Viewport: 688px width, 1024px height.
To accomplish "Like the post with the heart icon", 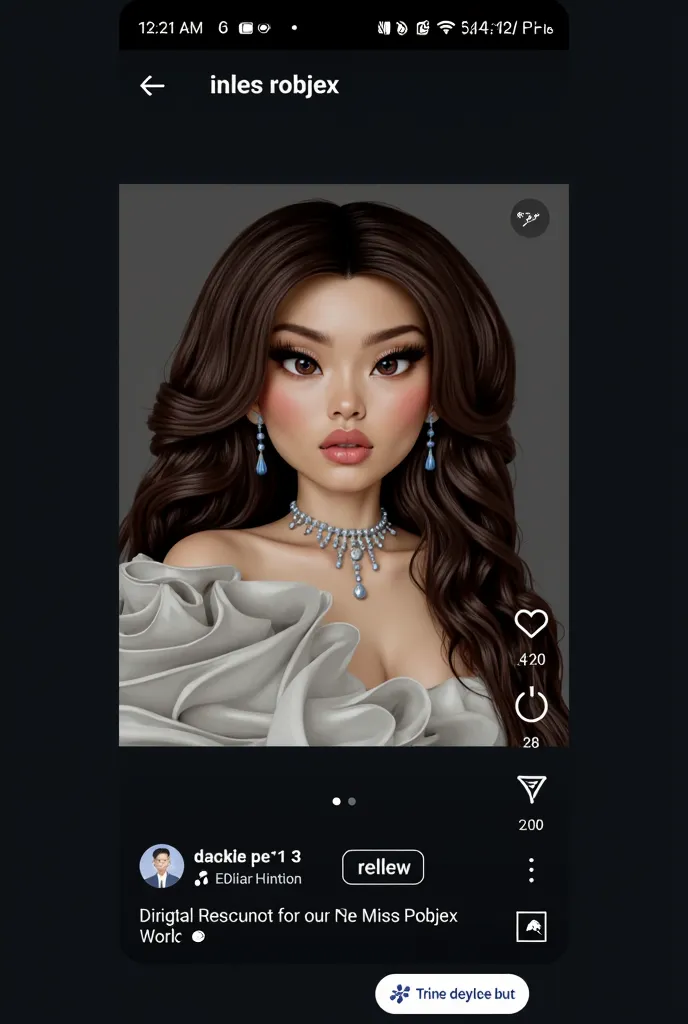I will point(531,624).
